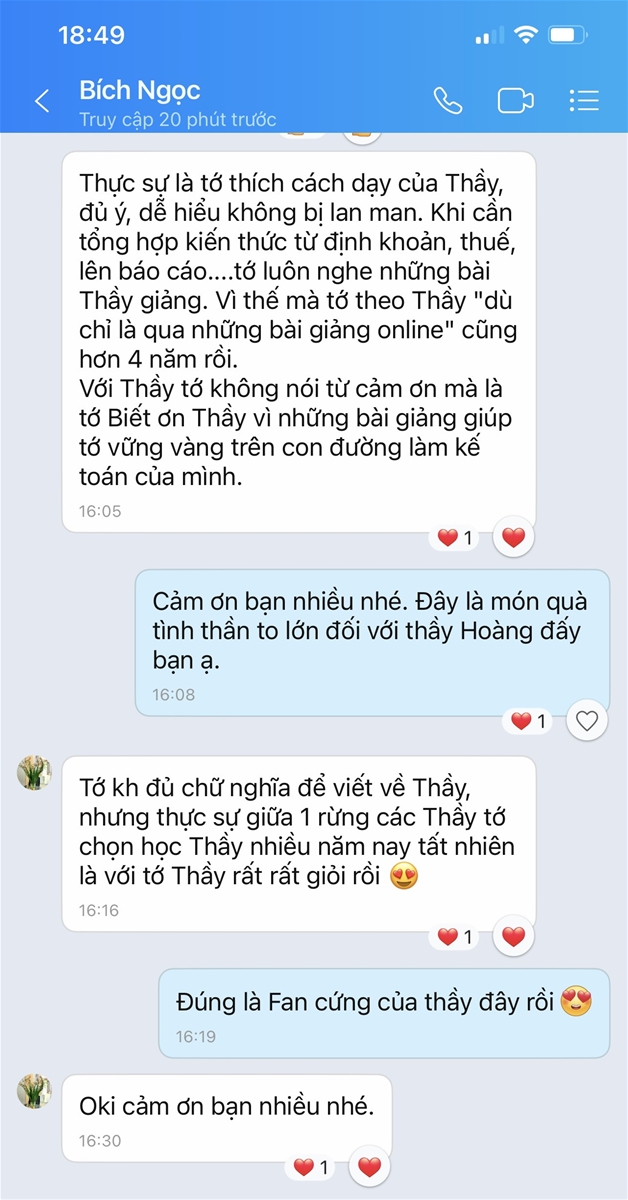Screen dimensions: 628x1200
Task: Tap heart button on the 16:05 message
Action: click(x=513, y=538)
